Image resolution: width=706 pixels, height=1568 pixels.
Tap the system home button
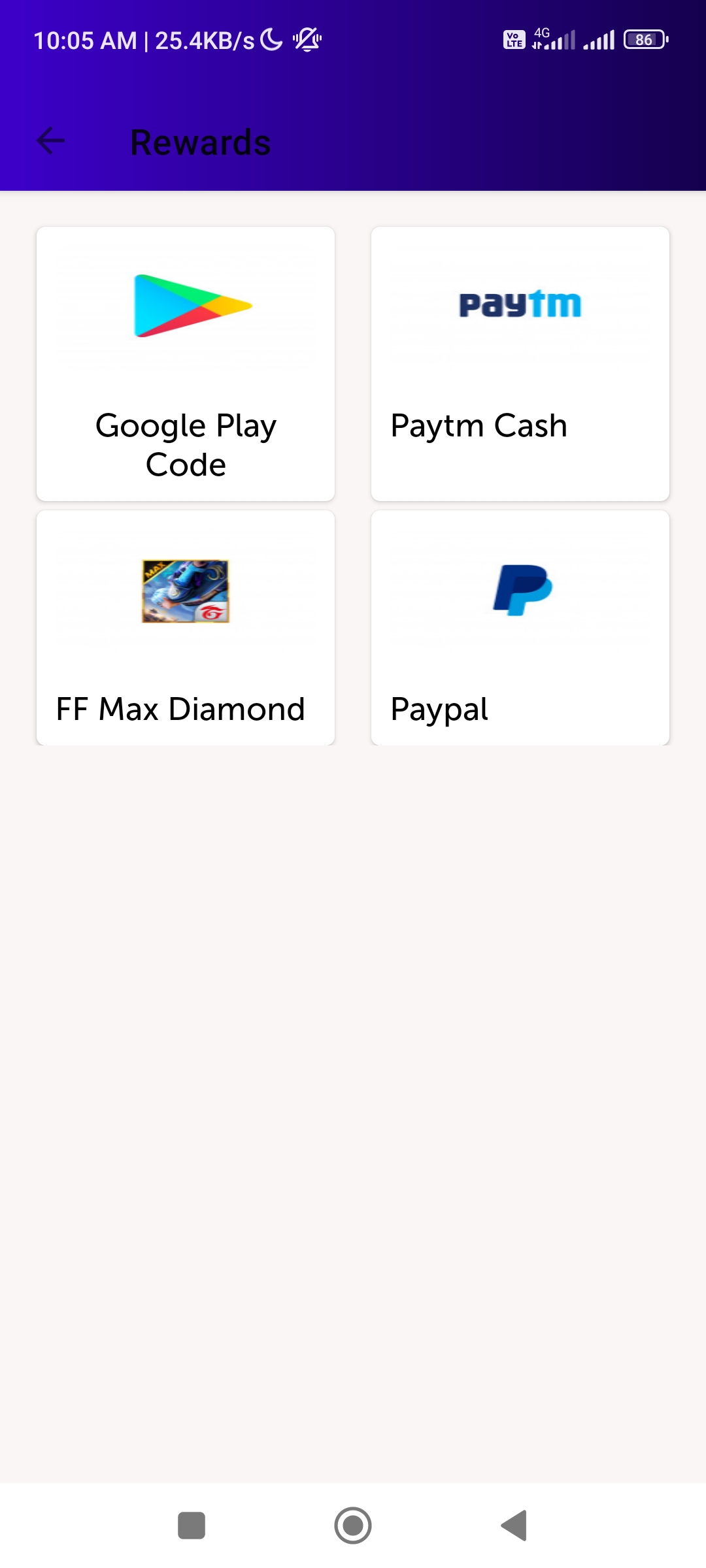pos(353,1526)
